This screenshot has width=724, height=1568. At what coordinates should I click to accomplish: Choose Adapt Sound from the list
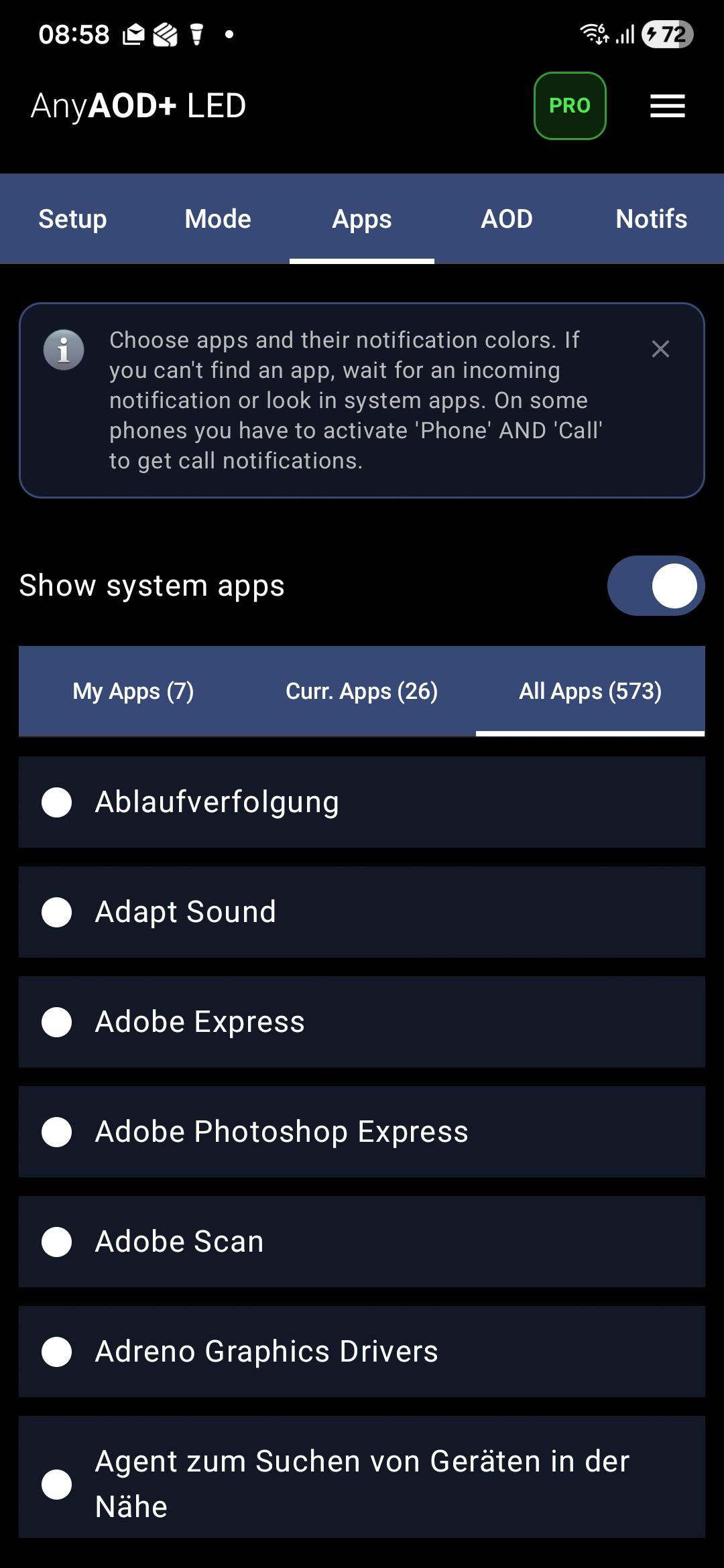[362, 912]
